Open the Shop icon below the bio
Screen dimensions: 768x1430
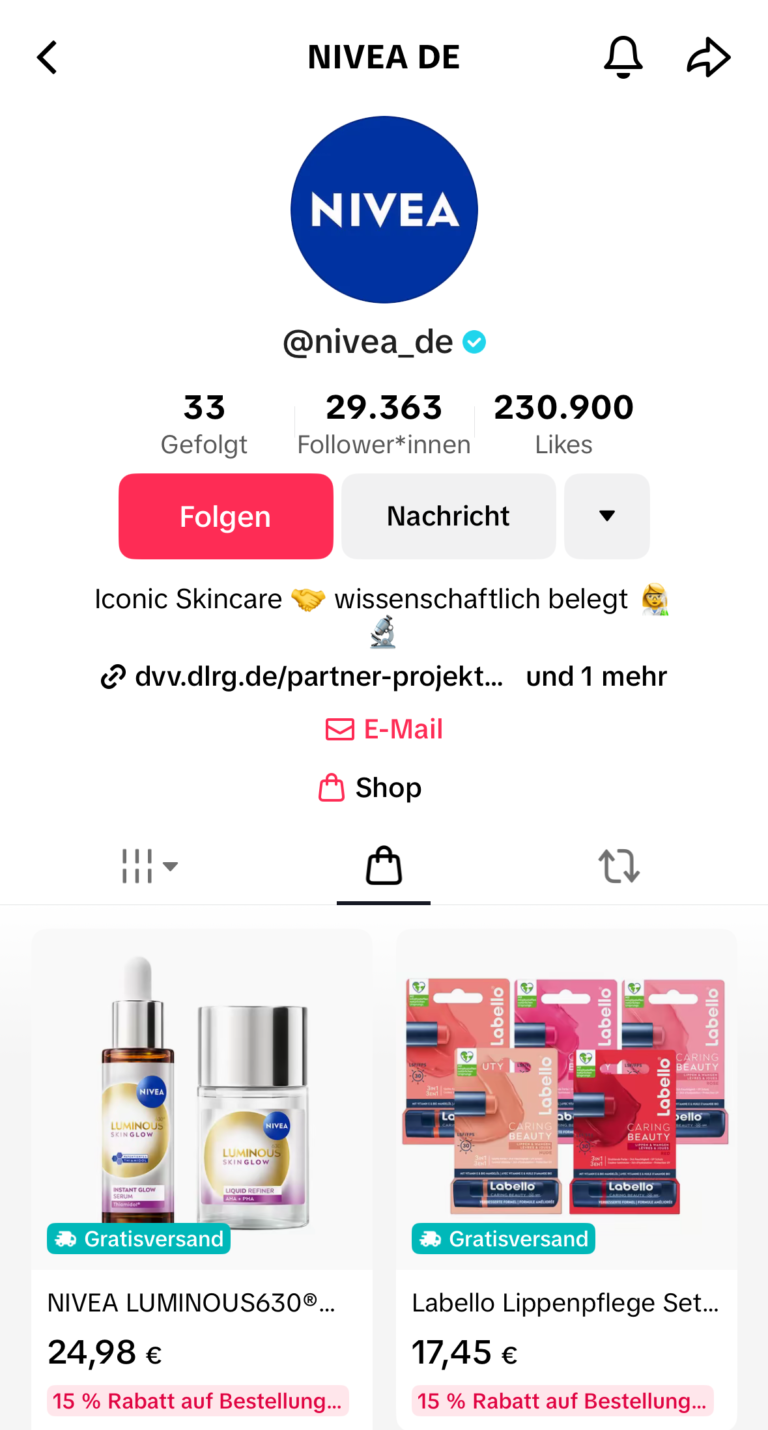click(x=330, y=787)
